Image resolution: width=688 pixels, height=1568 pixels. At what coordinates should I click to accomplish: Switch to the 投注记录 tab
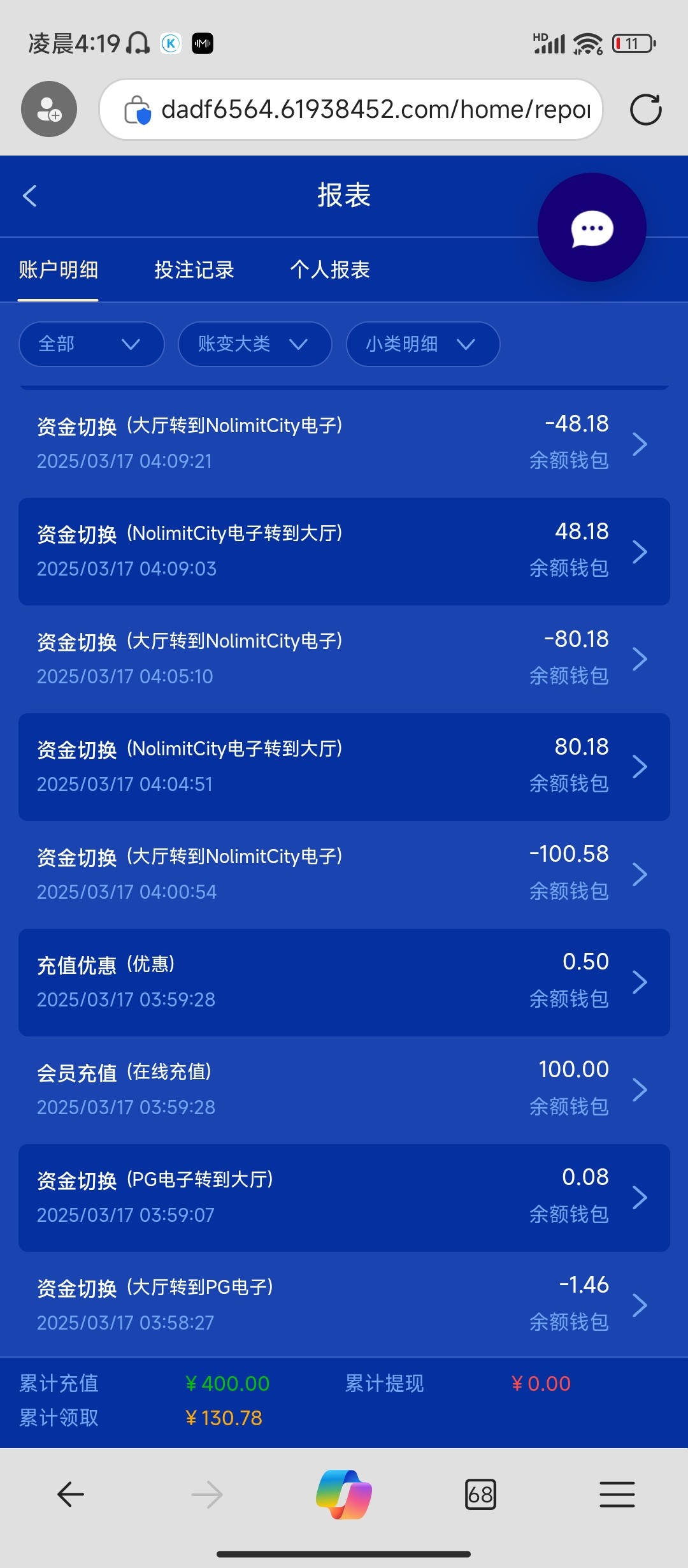(194, 270)
